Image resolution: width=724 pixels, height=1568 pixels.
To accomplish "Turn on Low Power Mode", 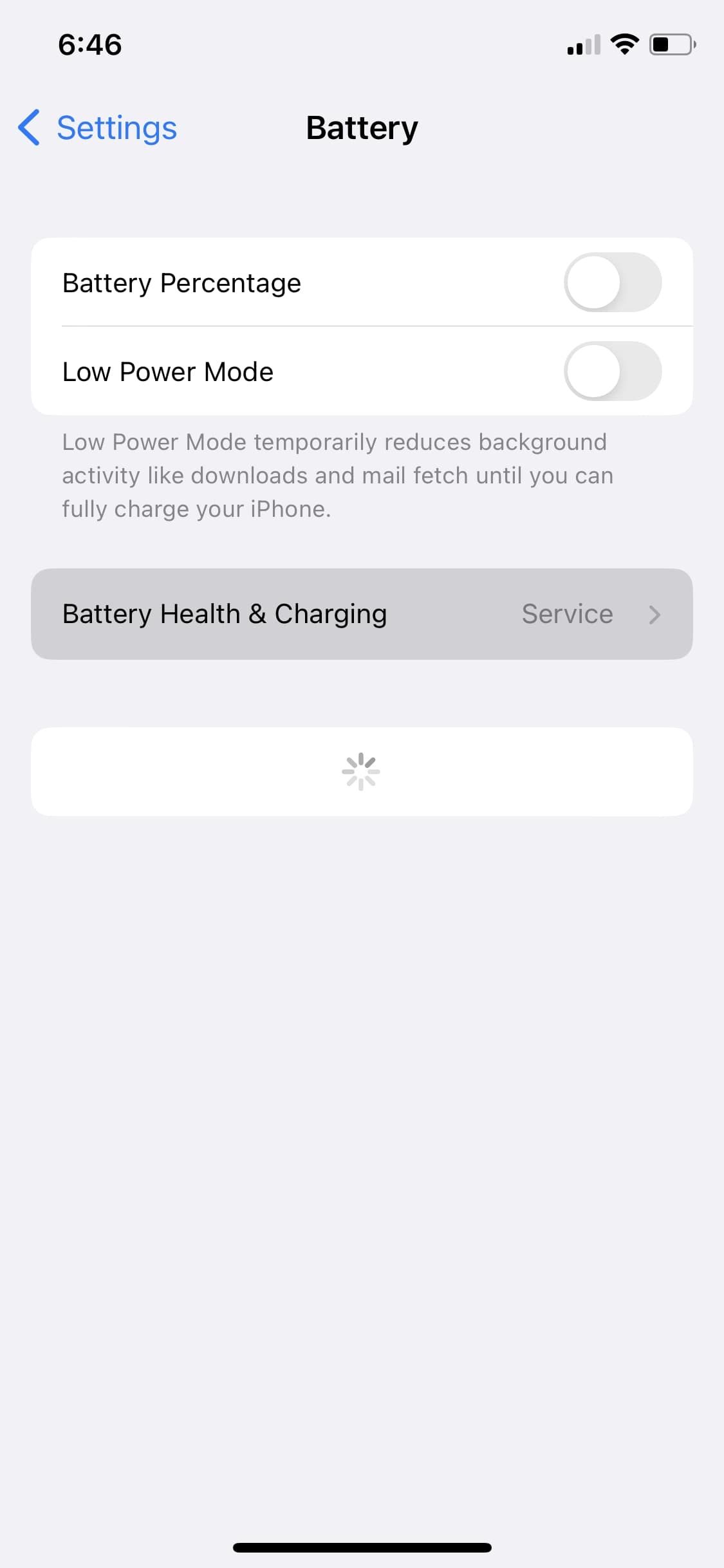I will click(x=612, y=371).
